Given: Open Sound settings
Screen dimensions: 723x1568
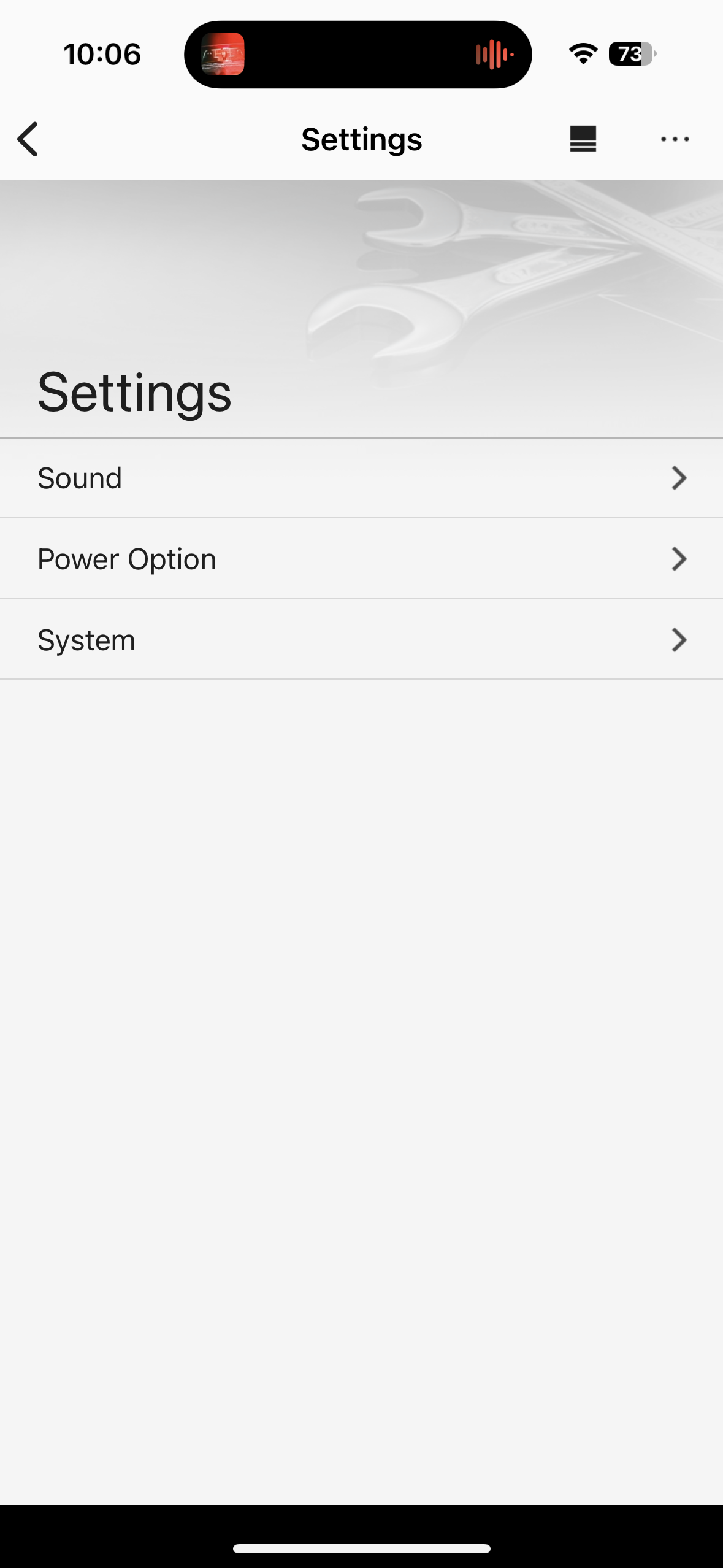Looking at the screenshot, I should pos(361,478).
